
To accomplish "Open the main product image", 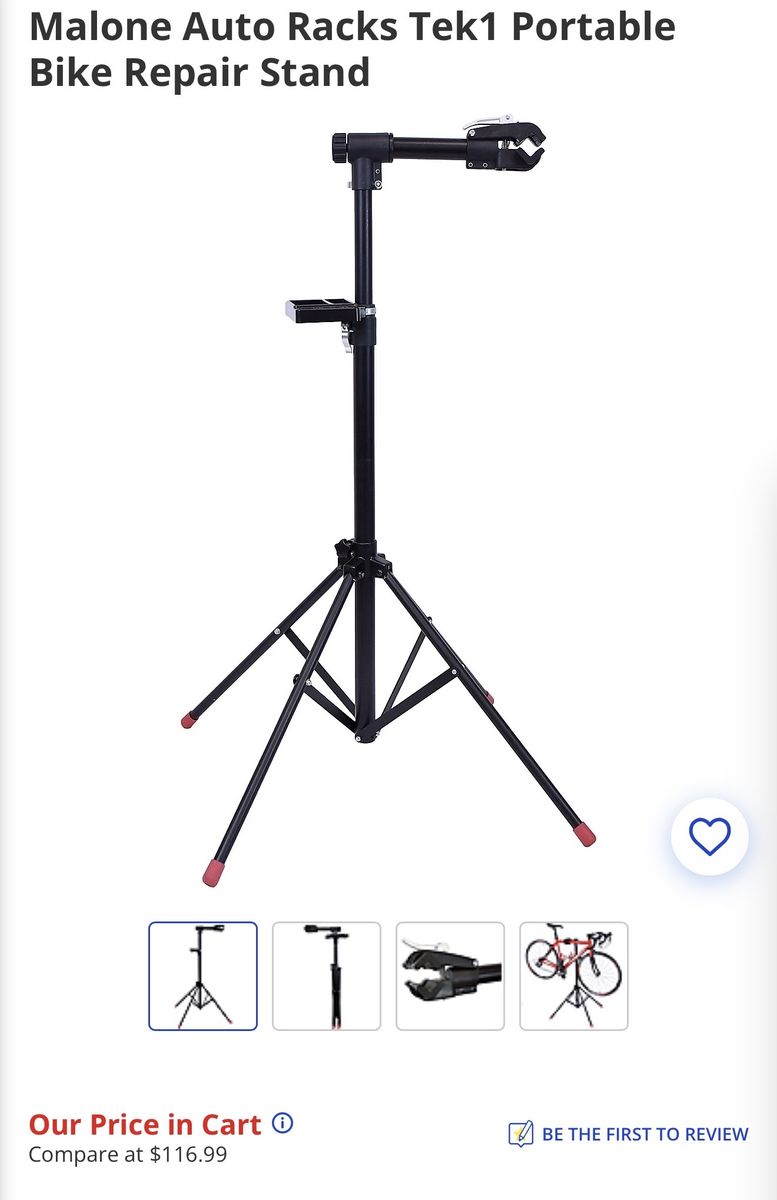I will coord(388,500).
